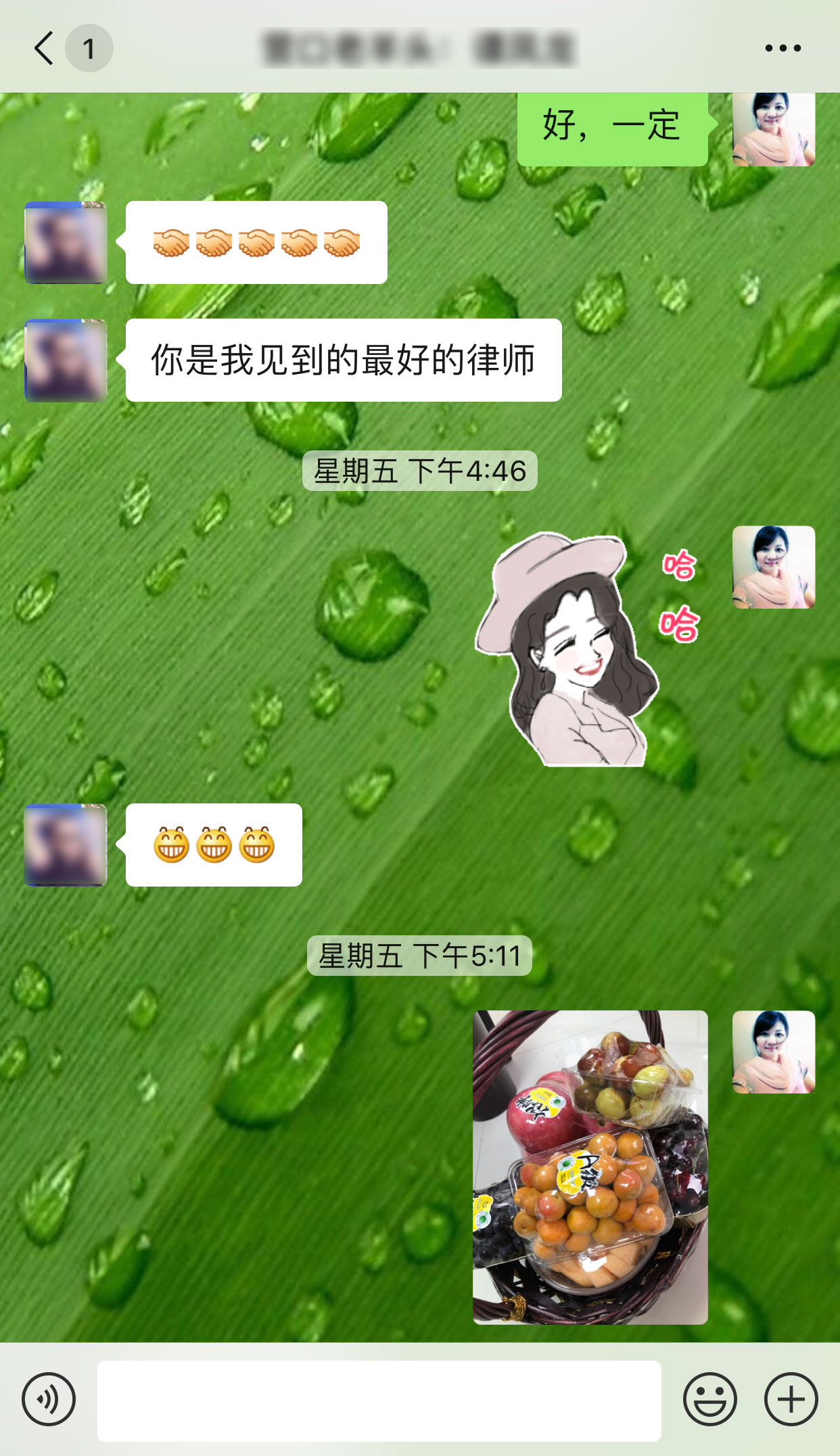Go back to the chat list
Image resolution: width=840 pixels, height=1456 pixels.
[45, 48]
